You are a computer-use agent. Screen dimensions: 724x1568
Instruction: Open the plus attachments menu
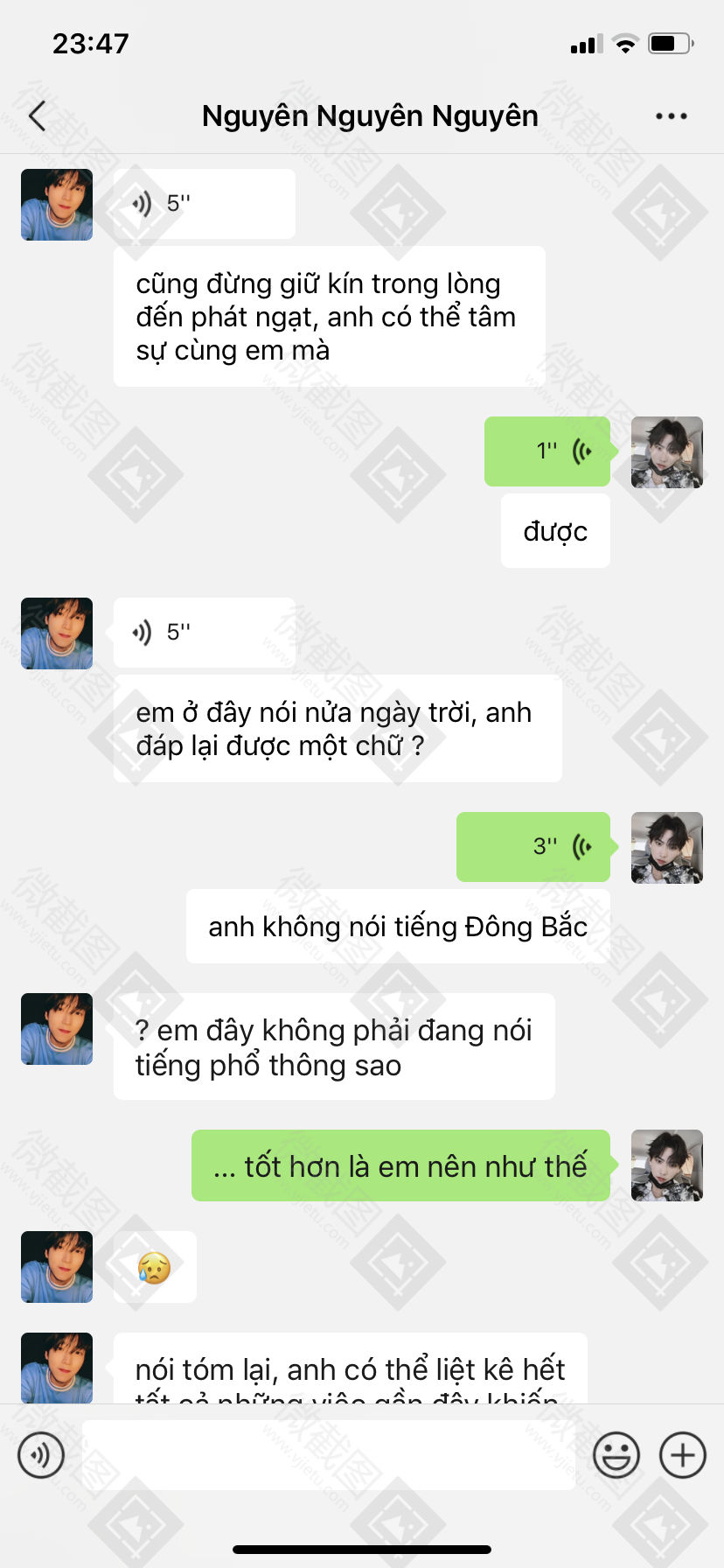(x=683, y=1455)
